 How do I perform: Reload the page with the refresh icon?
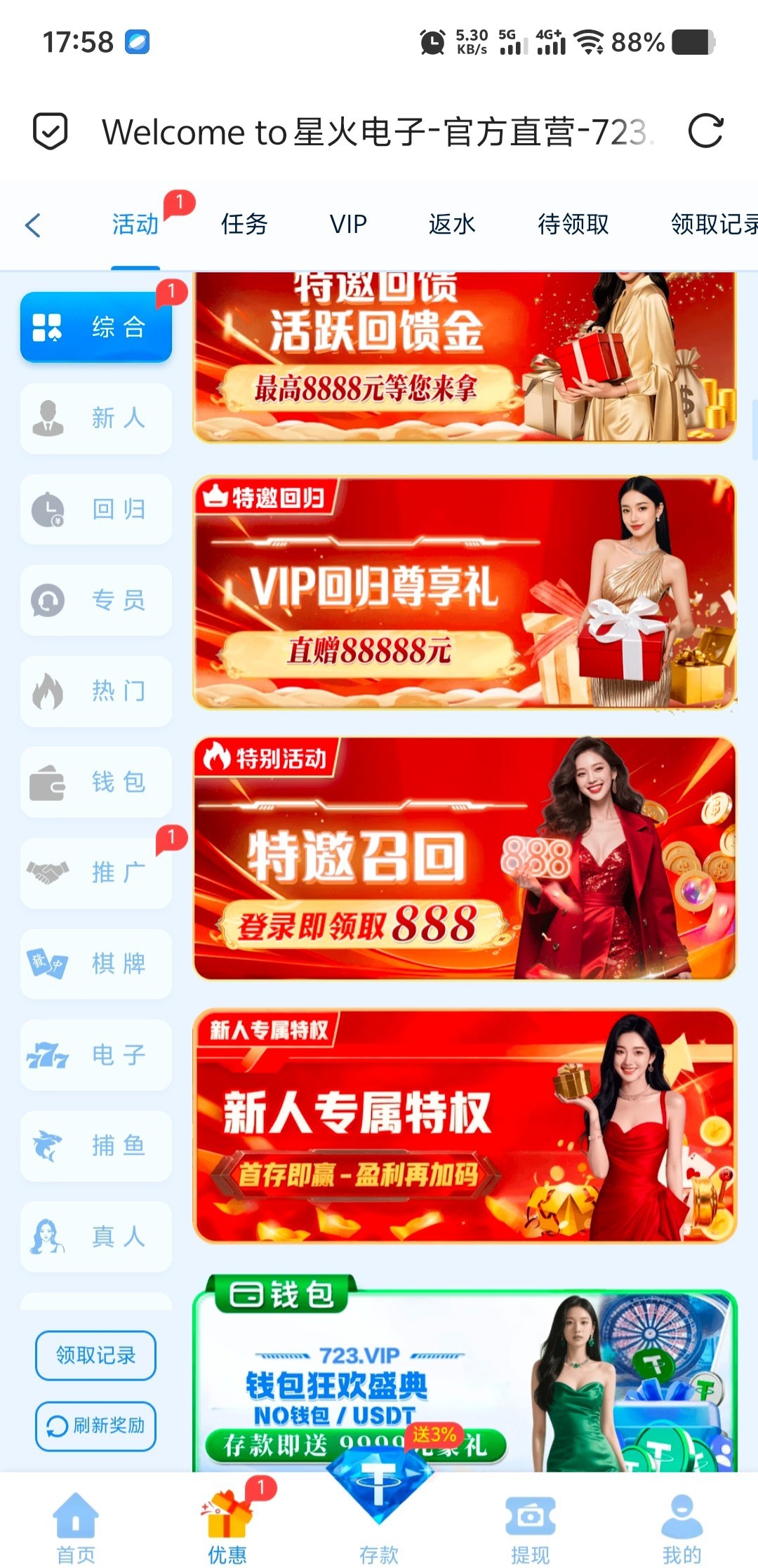click(705, 131)
